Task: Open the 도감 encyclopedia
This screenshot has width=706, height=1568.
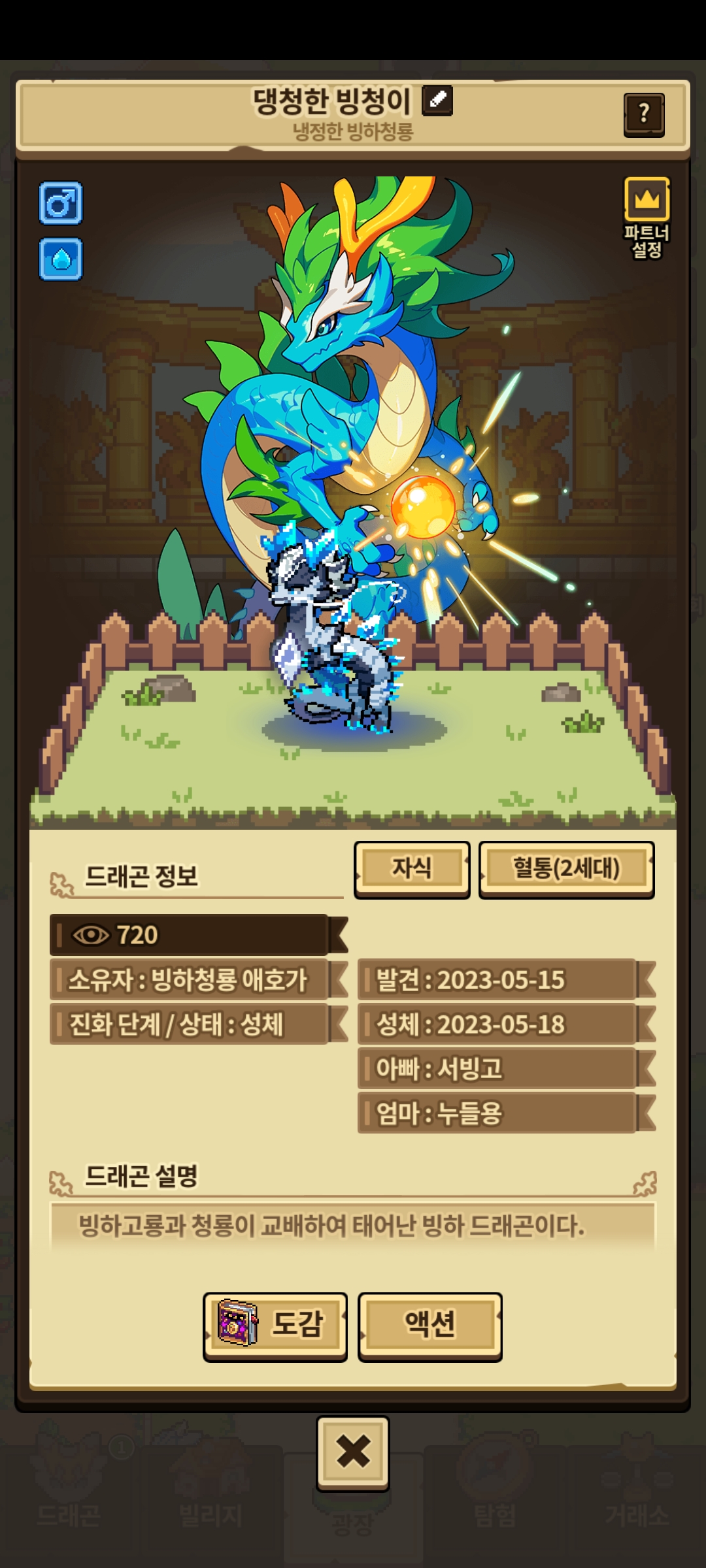Action: 275,1324
